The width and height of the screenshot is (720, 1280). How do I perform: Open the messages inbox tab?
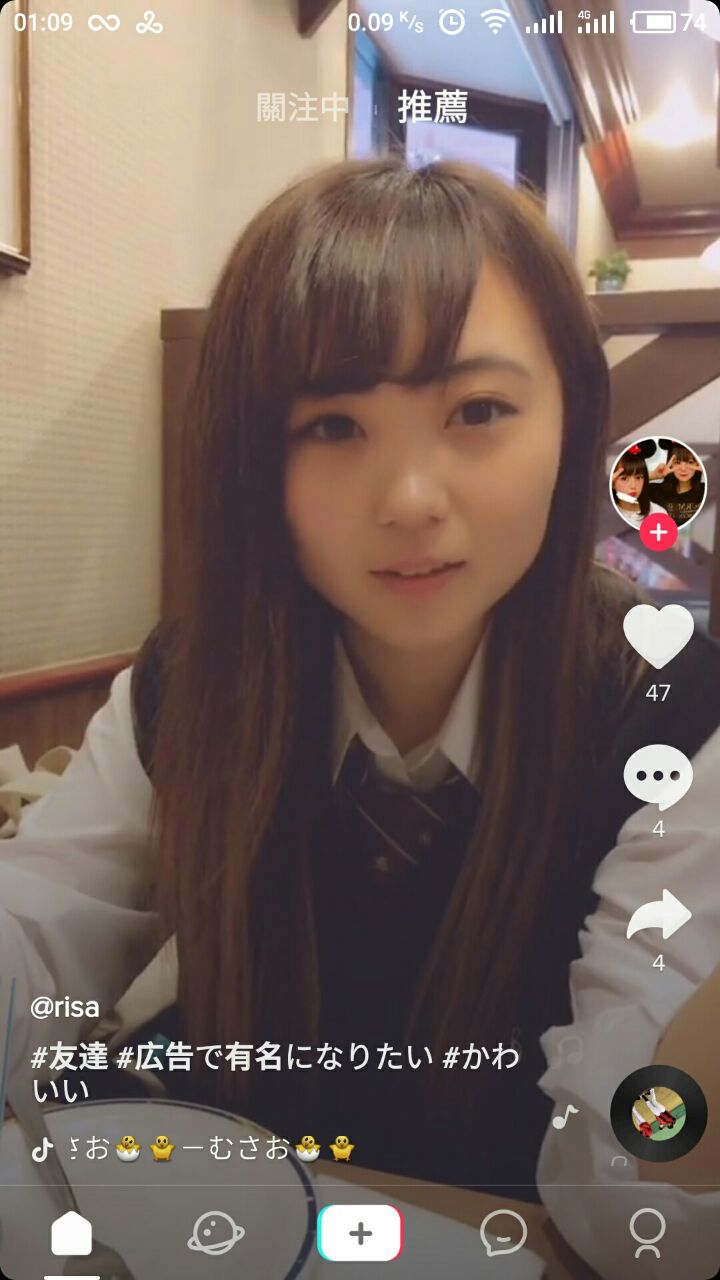[503, 1234]
